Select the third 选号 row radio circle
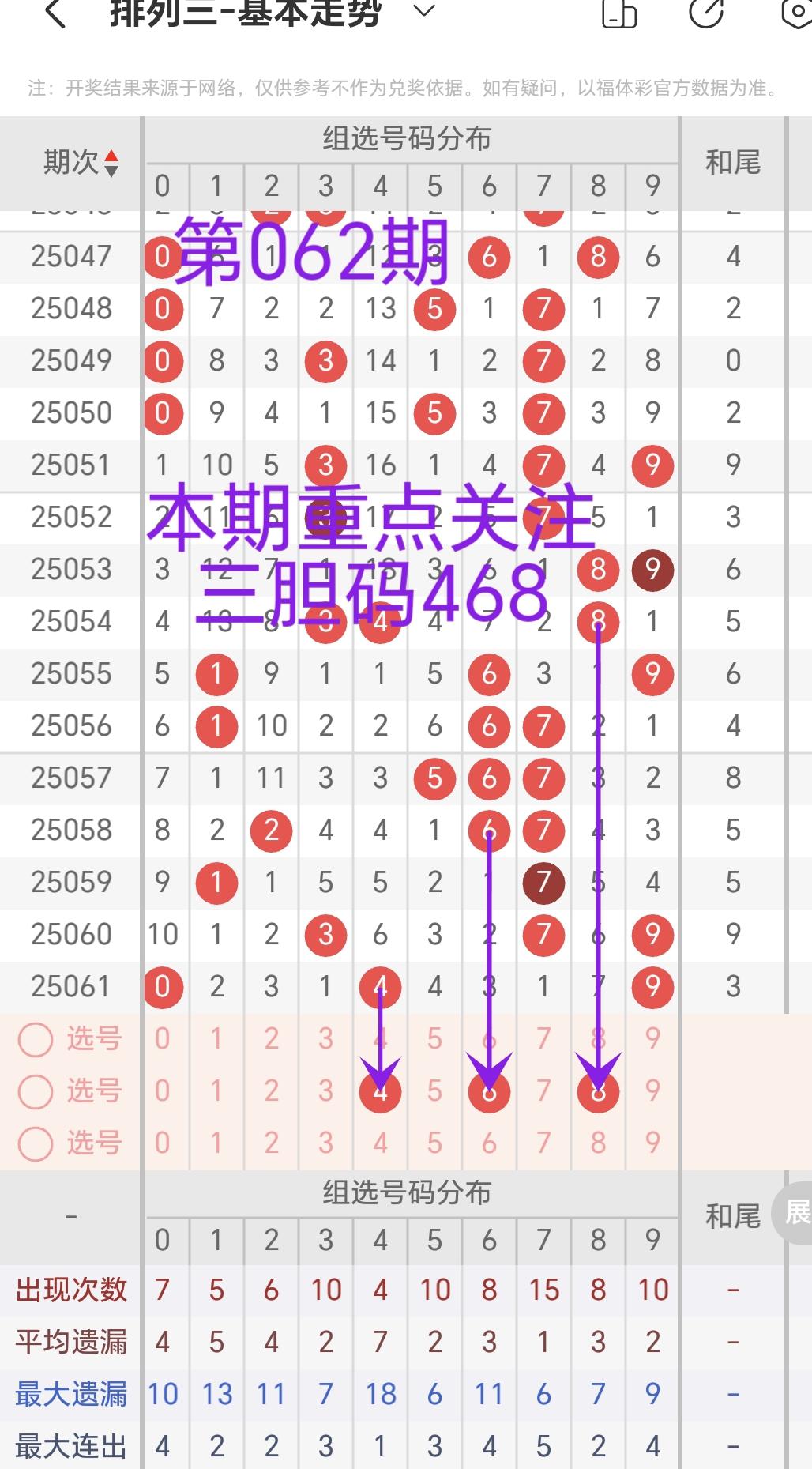Viewport: 812px width, 1469px height. [x=36, y=1144]
